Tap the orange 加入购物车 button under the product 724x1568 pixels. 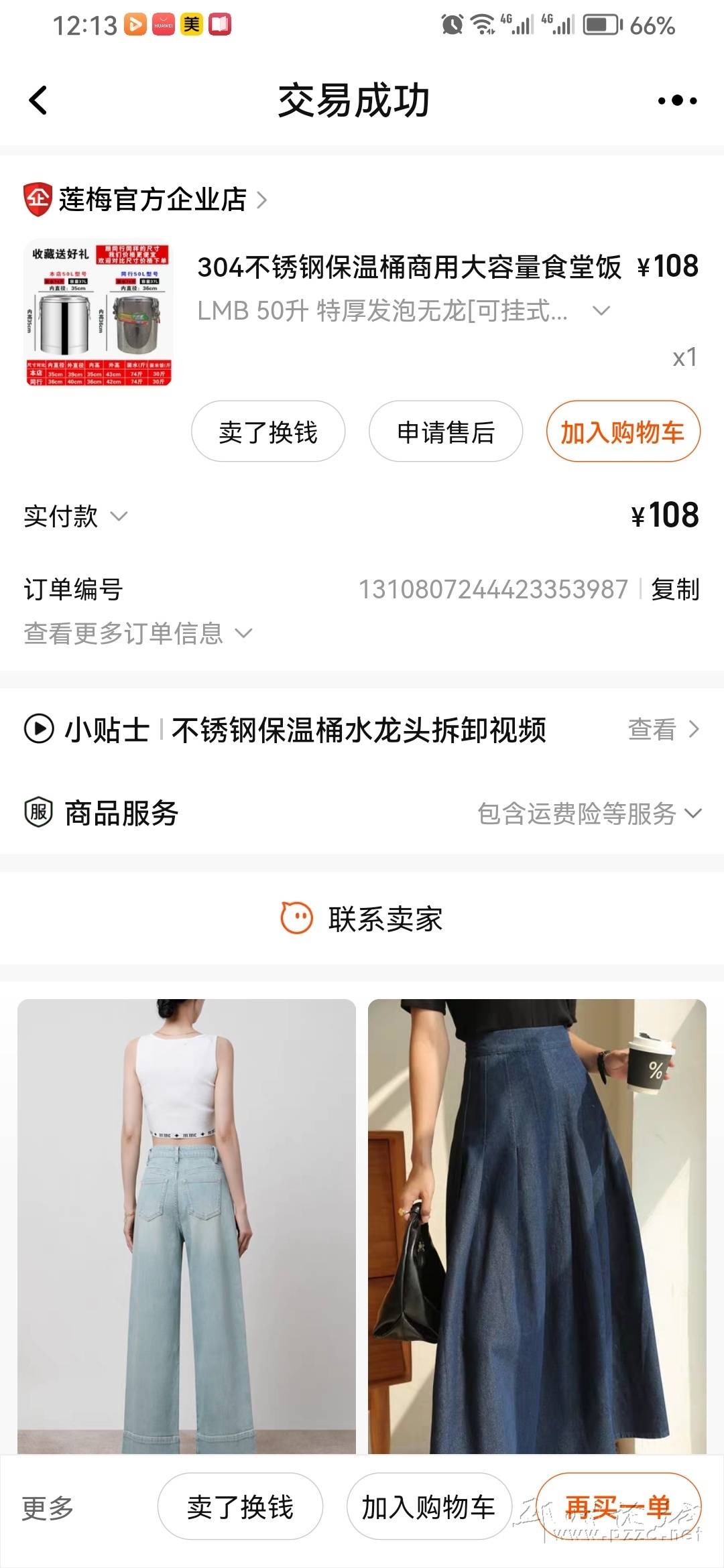[x=623, y=432]
